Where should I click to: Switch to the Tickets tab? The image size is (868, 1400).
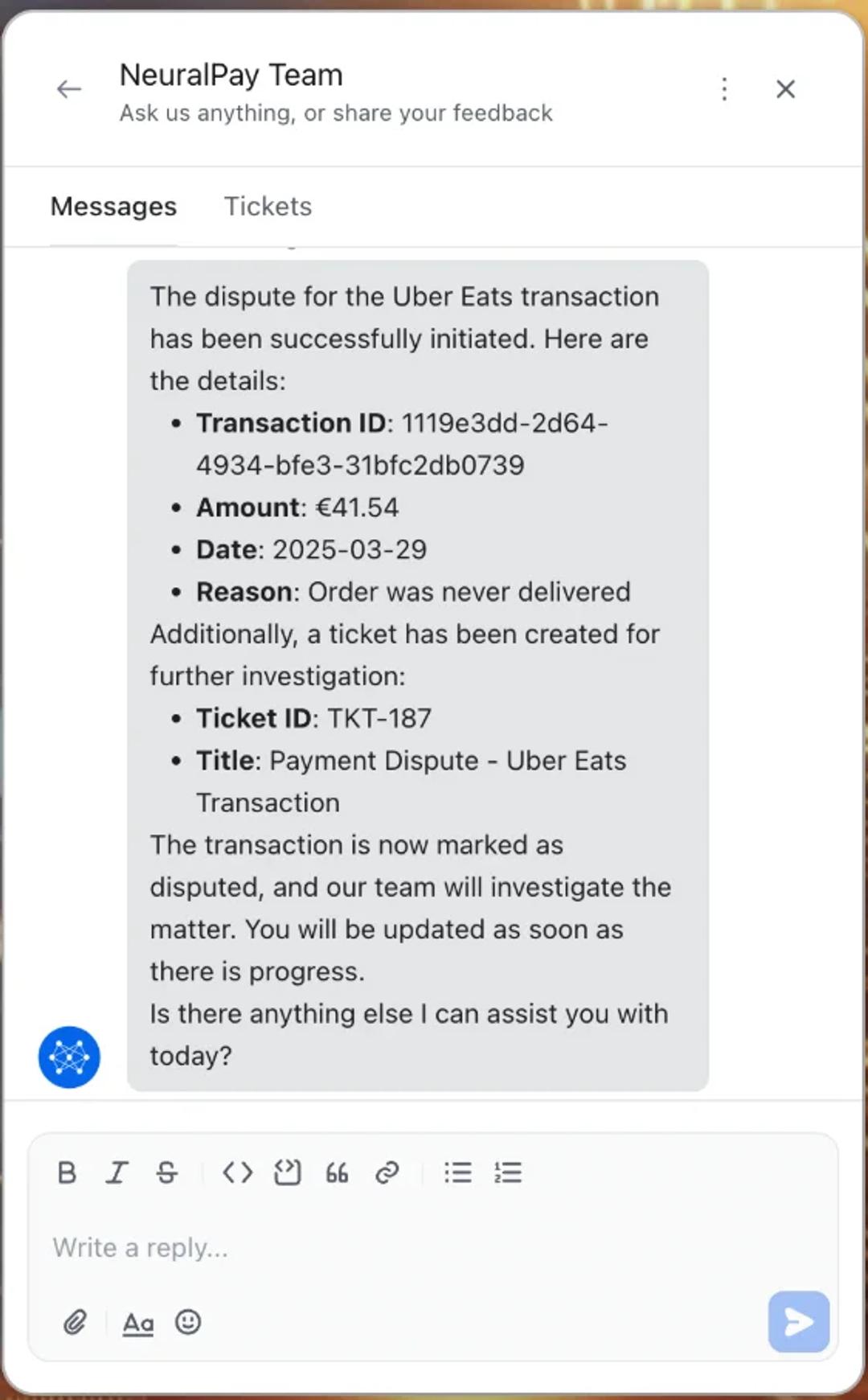pyautogui.click(x=268, y=207)
